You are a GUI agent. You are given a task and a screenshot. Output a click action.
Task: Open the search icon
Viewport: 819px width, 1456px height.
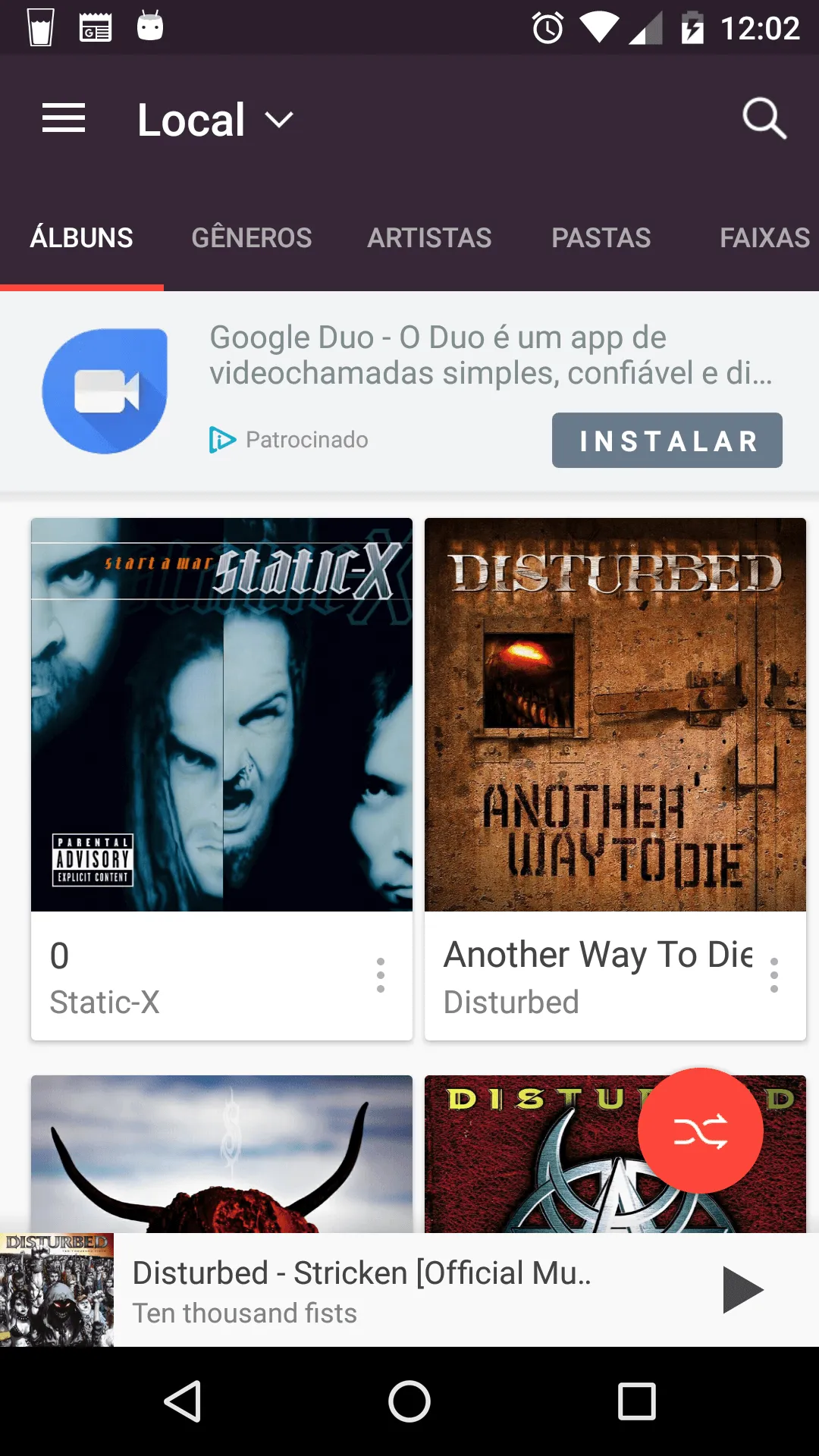pyautogui.click(x=764, y=119)
